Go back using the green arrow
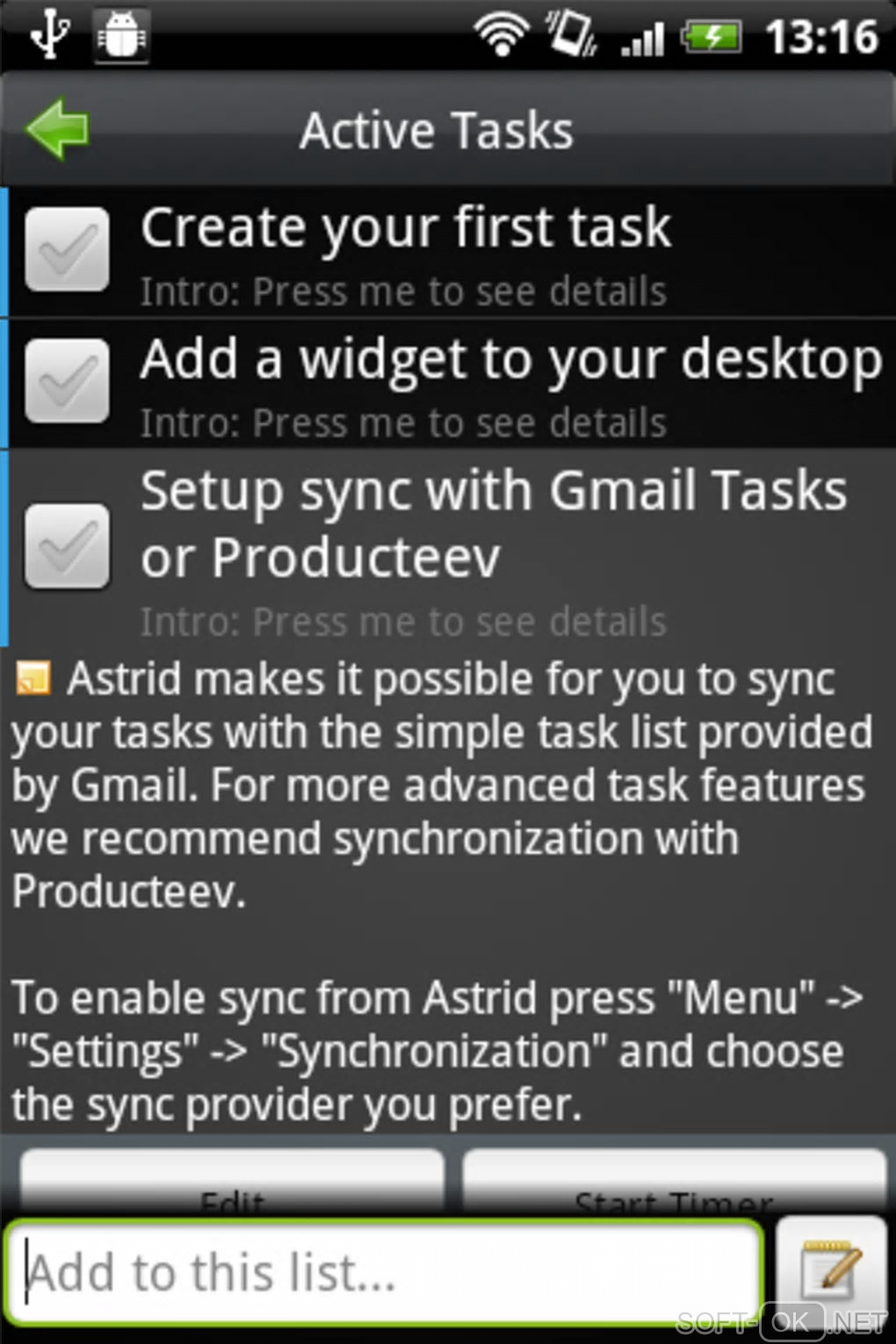 click(58, 130)
